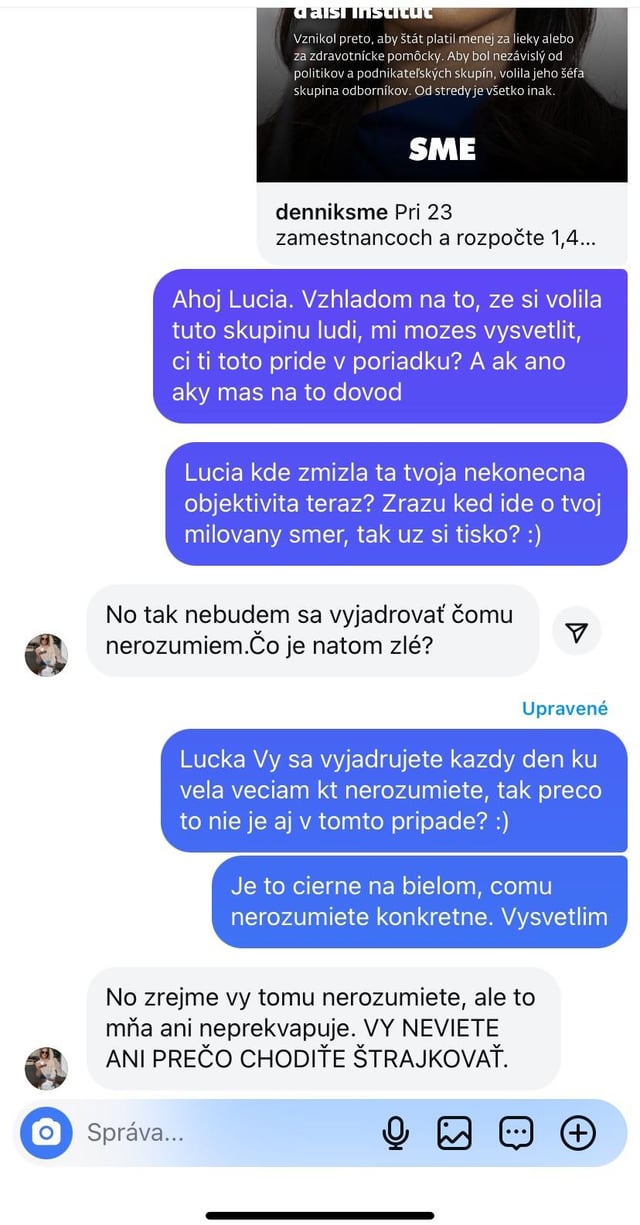
Task: Open the photo gallery picker
Action: click(x=454, y=1133)
